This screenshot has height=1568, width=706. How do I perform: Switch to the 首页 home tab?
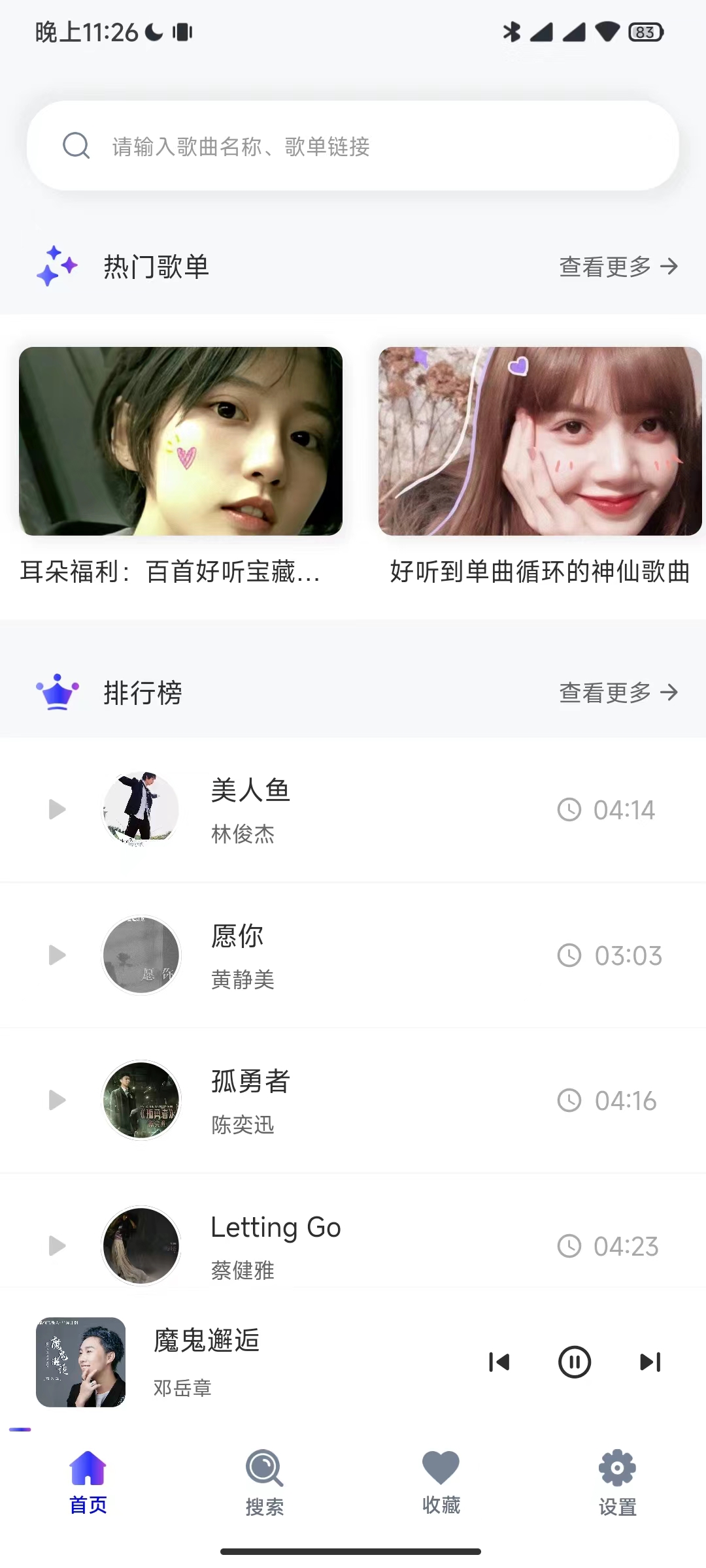point(88,1483)
